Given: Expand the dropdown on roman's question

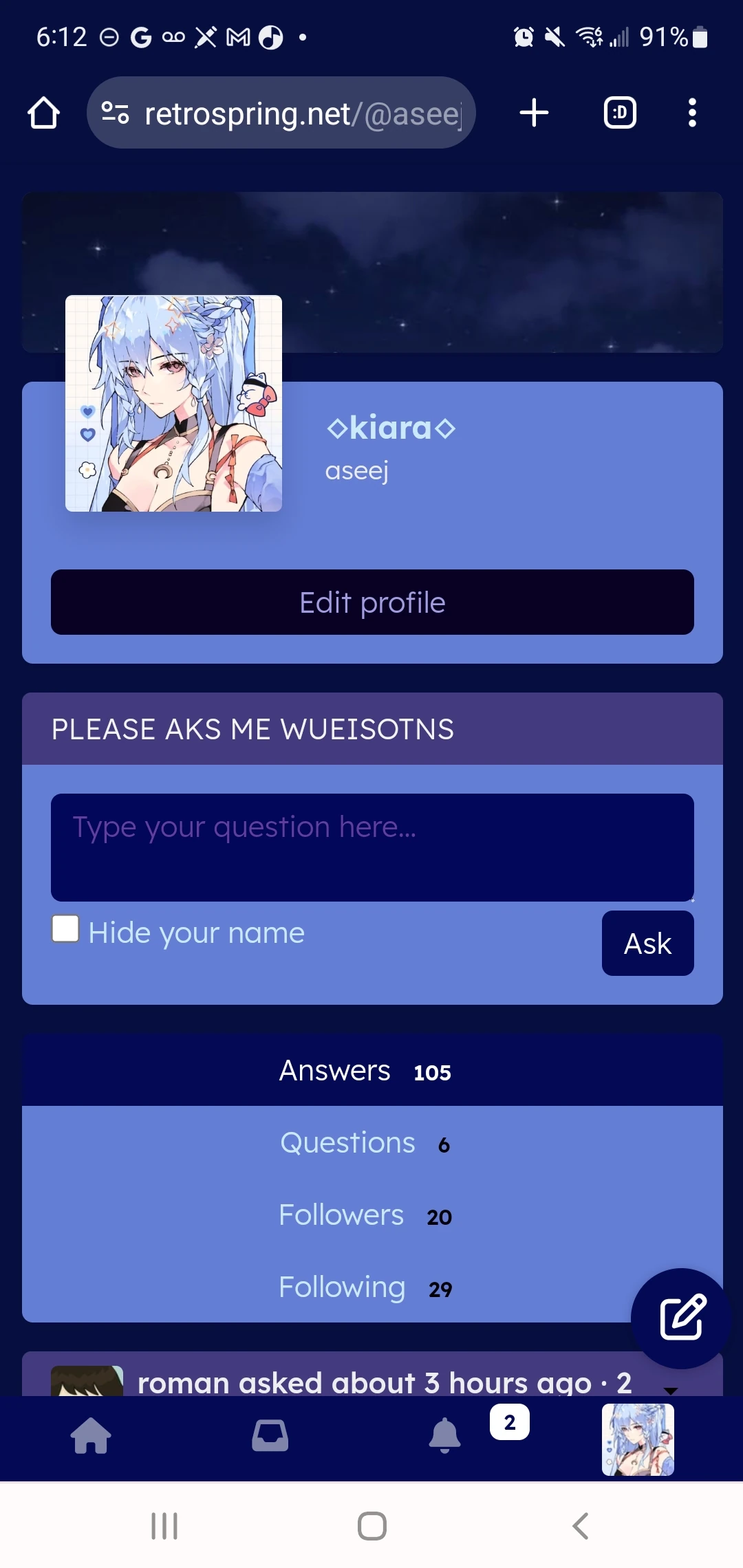Looking at the screenshot, I should pos(671,1389).
